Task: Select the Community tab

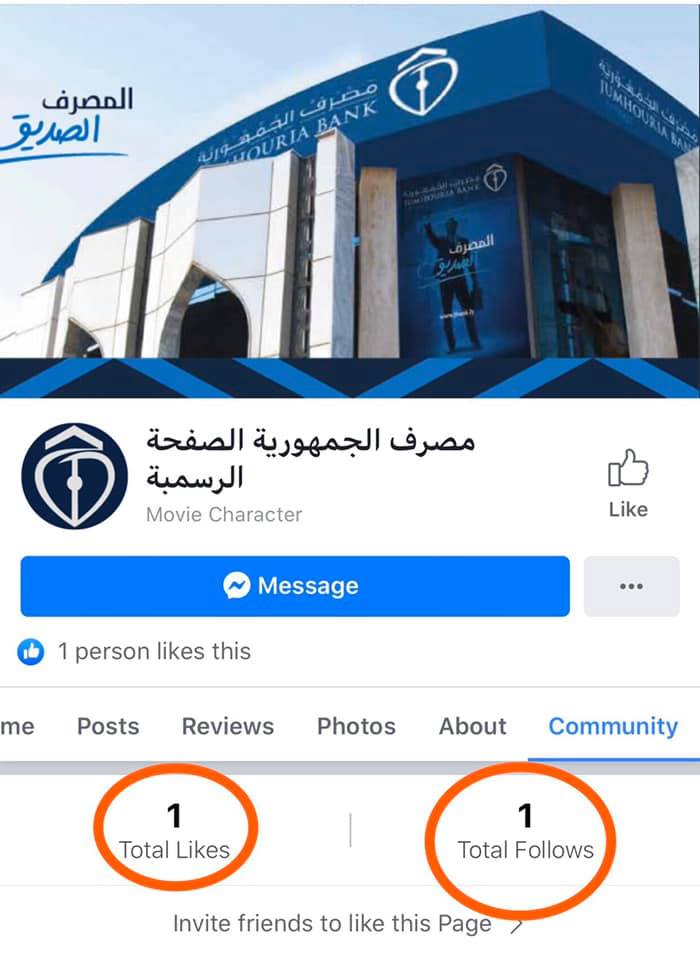Action: tap(613, 726)
